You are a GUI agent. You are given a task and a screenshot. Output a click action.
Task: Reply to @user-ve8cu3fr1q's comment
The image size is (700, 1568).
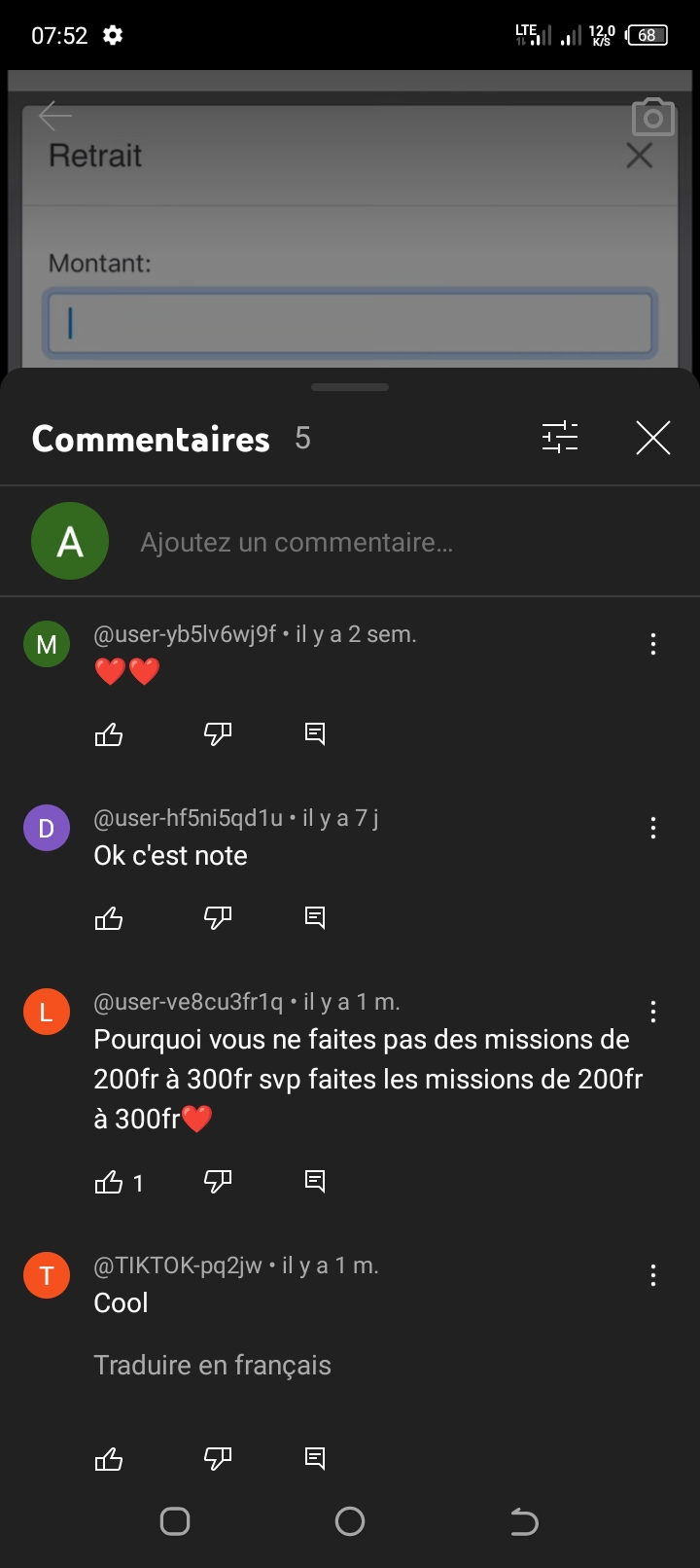click(x=315, y=1181)
